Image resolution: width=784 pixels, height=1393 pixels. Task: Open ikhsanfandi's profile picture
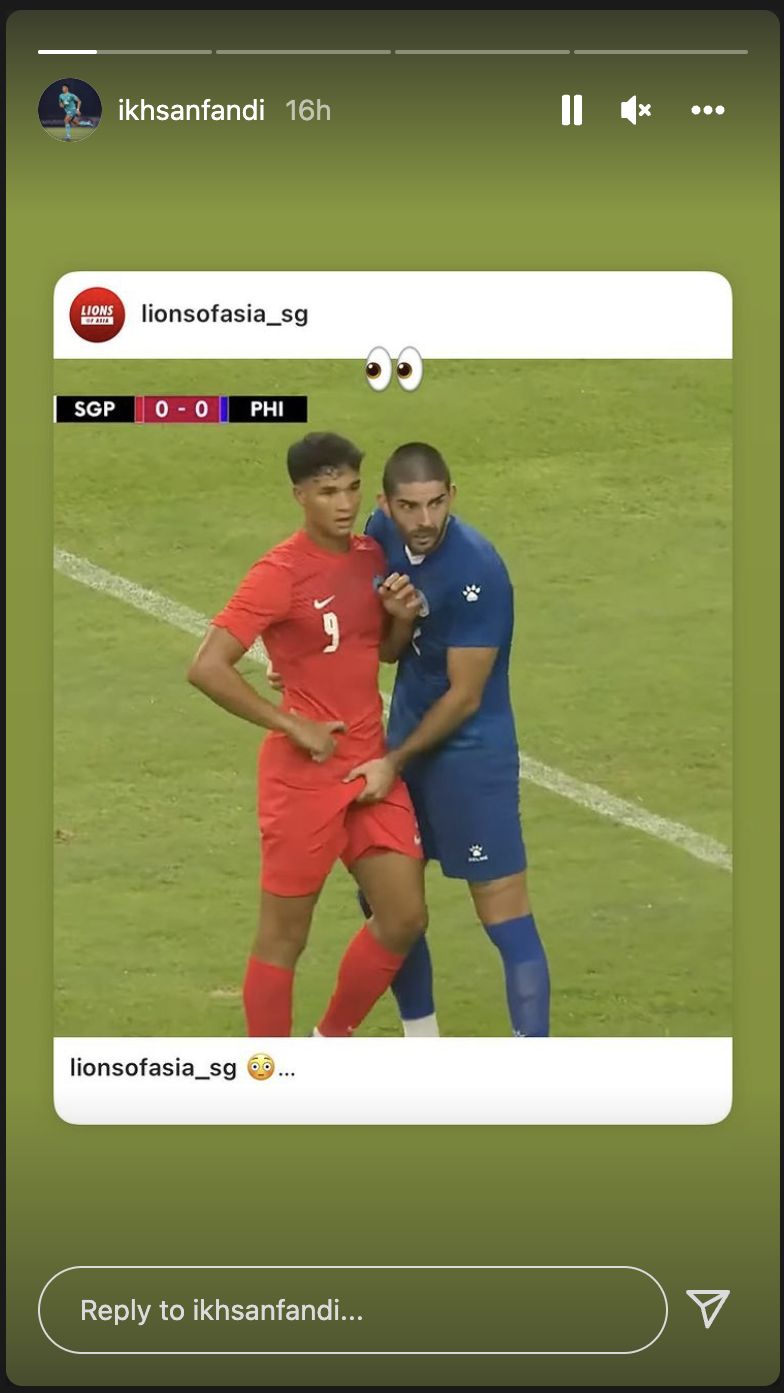[70, 110]
